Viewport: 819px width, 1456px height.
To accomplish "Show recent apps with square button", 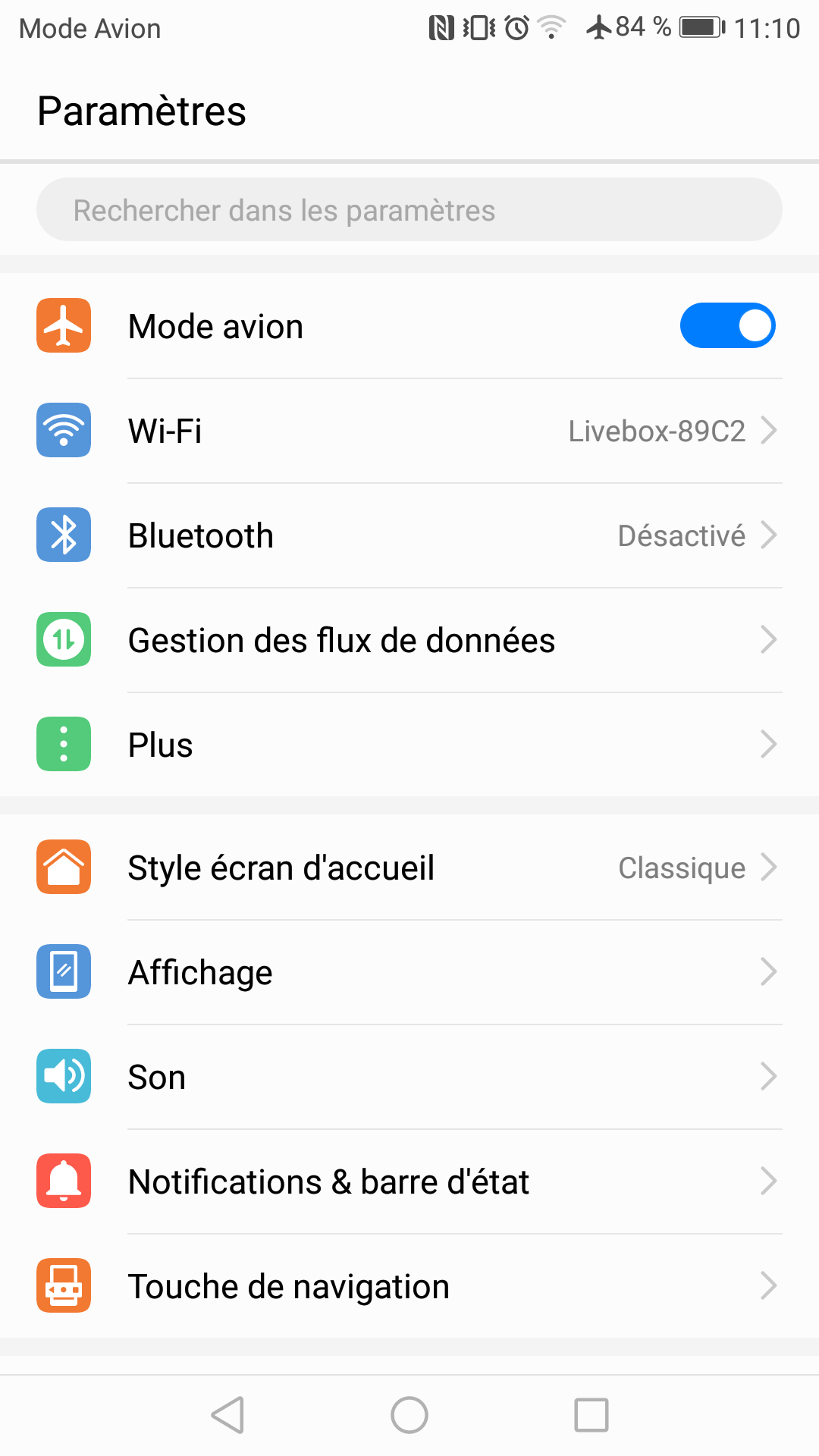I will (x=591, y=1415).
